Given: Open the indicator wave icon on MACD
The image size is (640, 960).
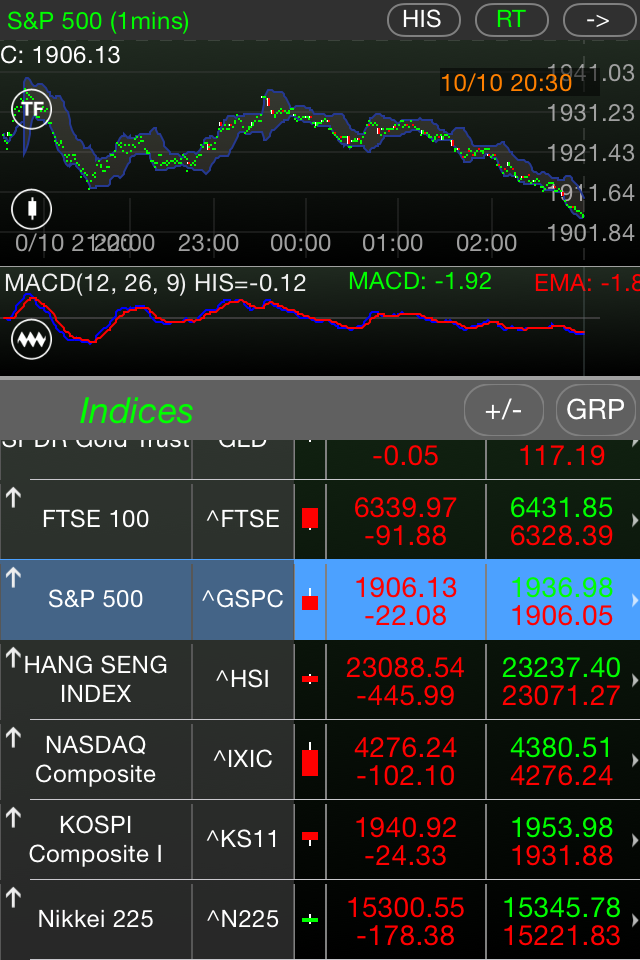Looking at the screenshot, I should tap(30, 339).
